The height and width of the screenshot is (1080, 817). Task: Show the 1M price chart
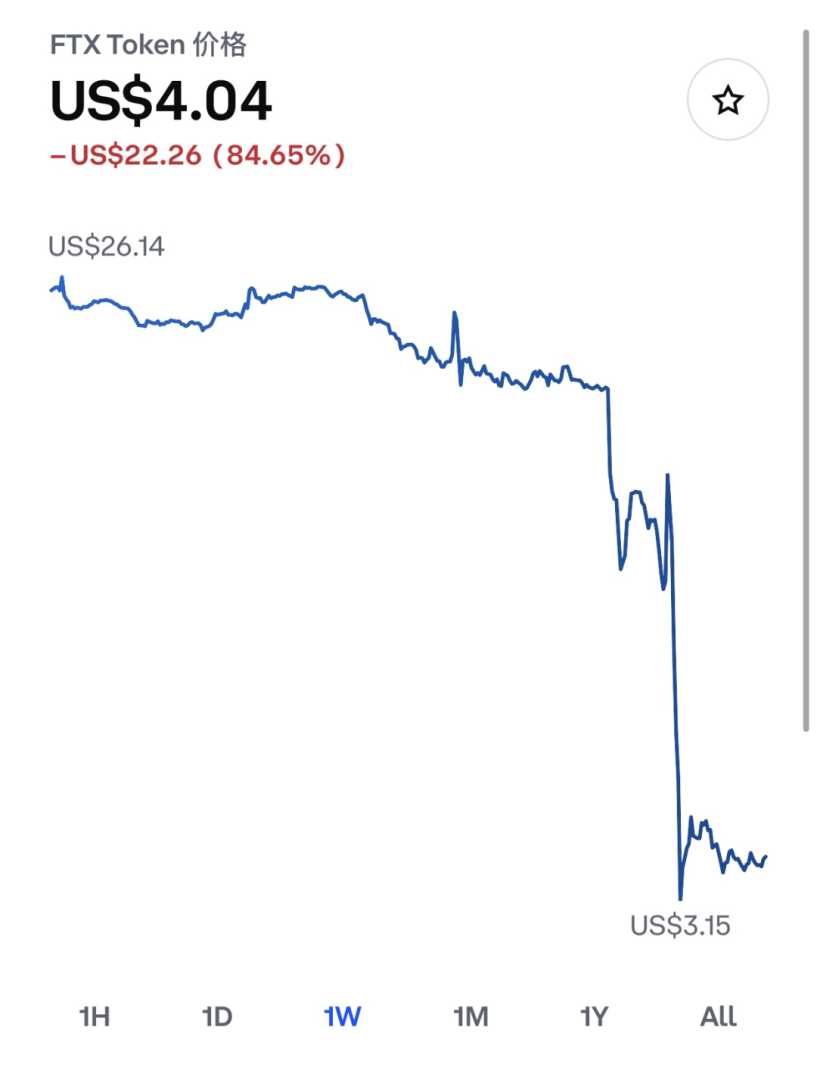[x=470, y=1017]
